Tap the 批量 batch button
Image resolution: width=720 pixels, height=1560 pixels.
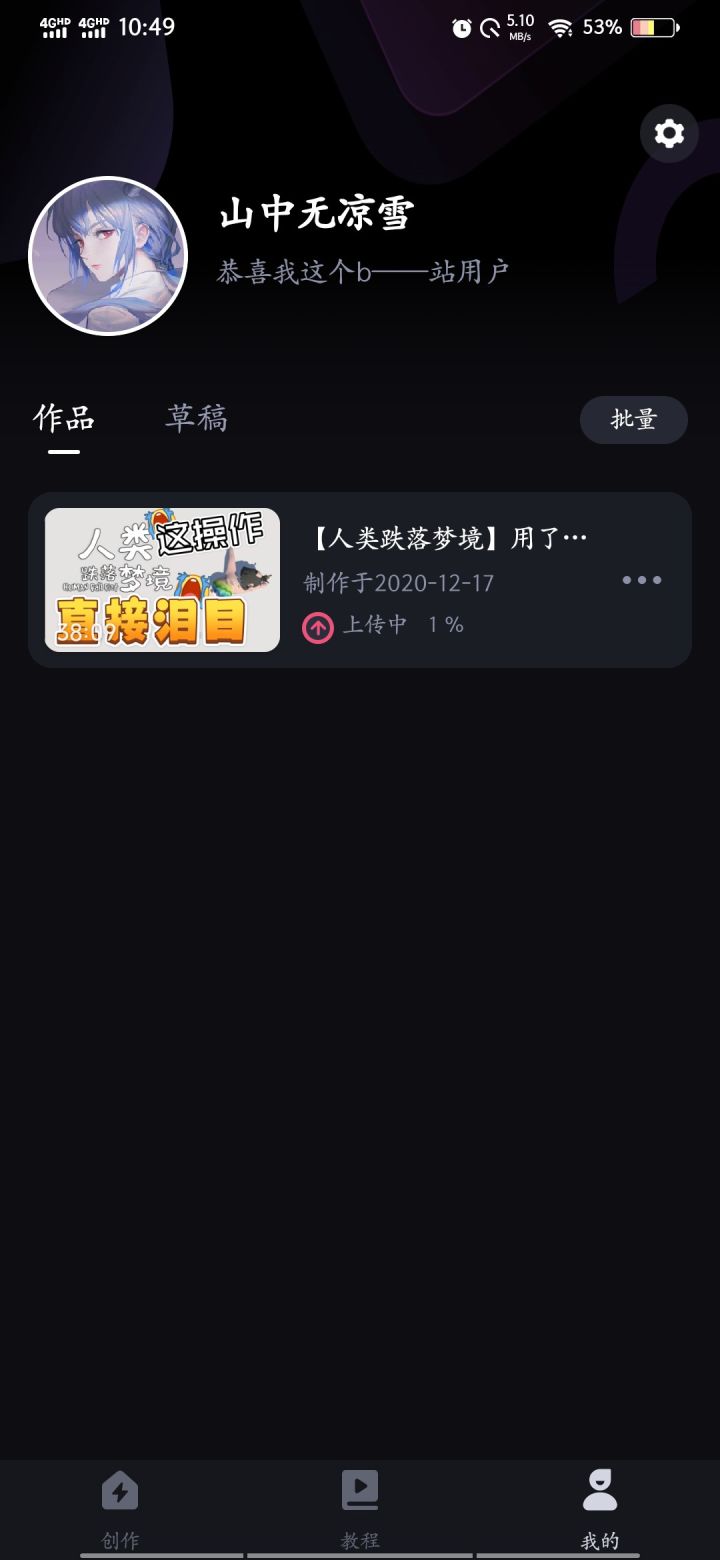[x=633, y=419]
